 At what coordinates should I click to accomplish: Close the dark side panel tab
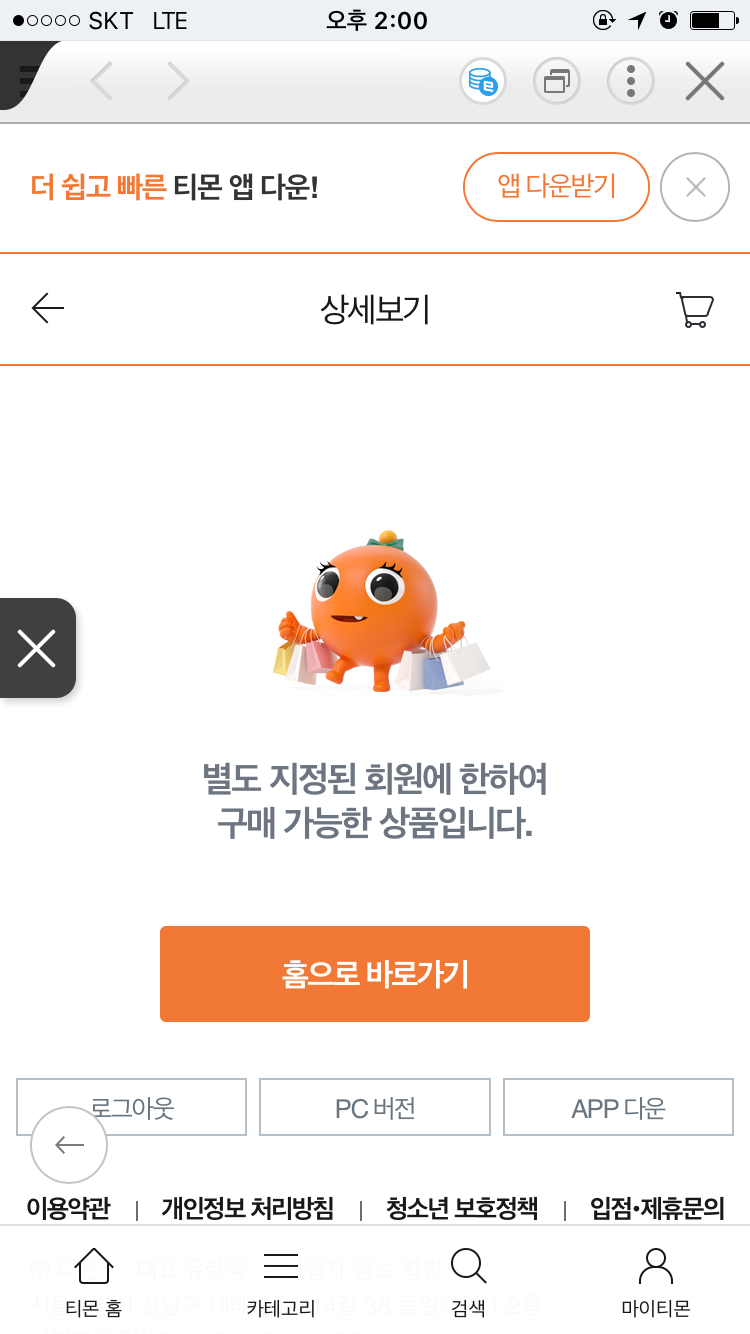(37, 649)
